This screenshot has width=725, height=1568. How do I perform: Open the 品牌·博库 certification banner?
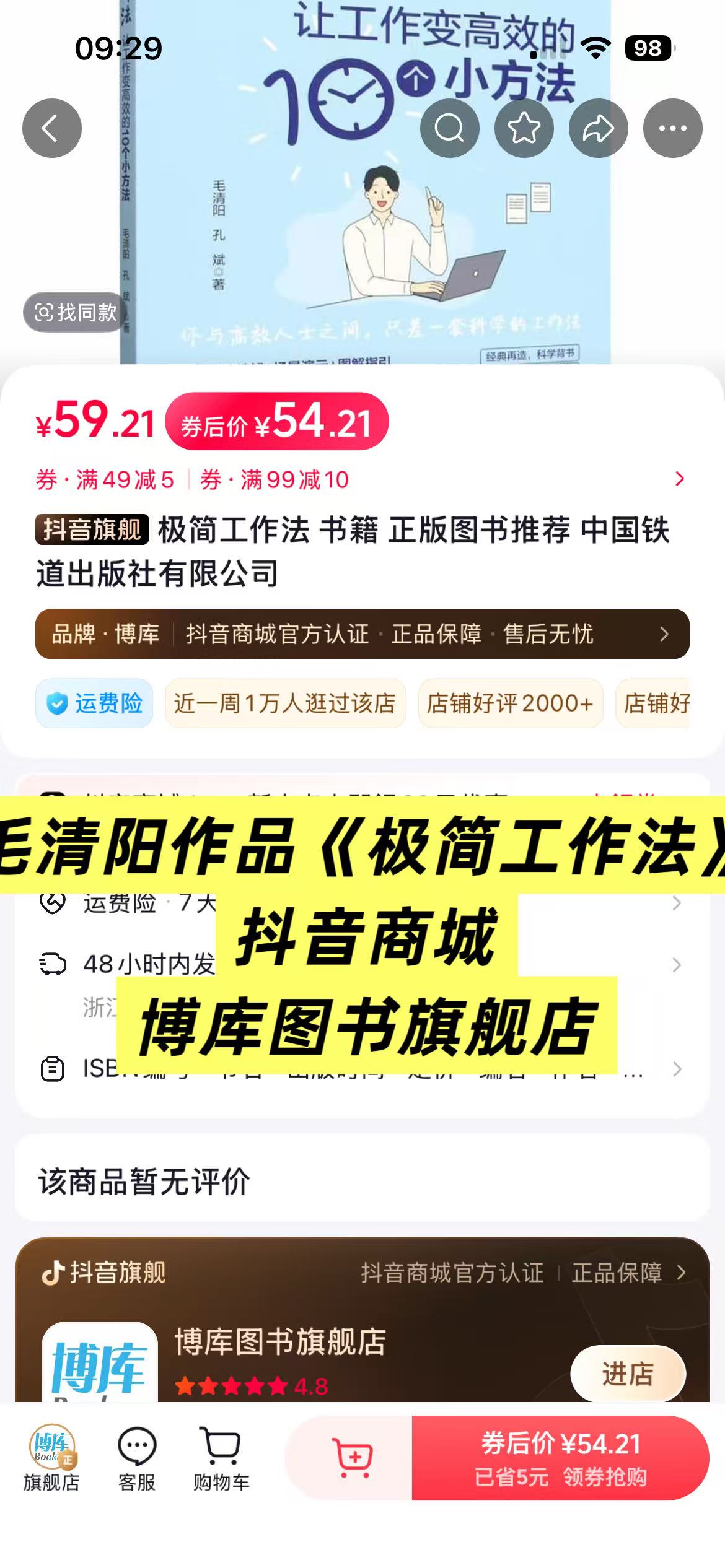pyautogui.click(x=362, y=634)
